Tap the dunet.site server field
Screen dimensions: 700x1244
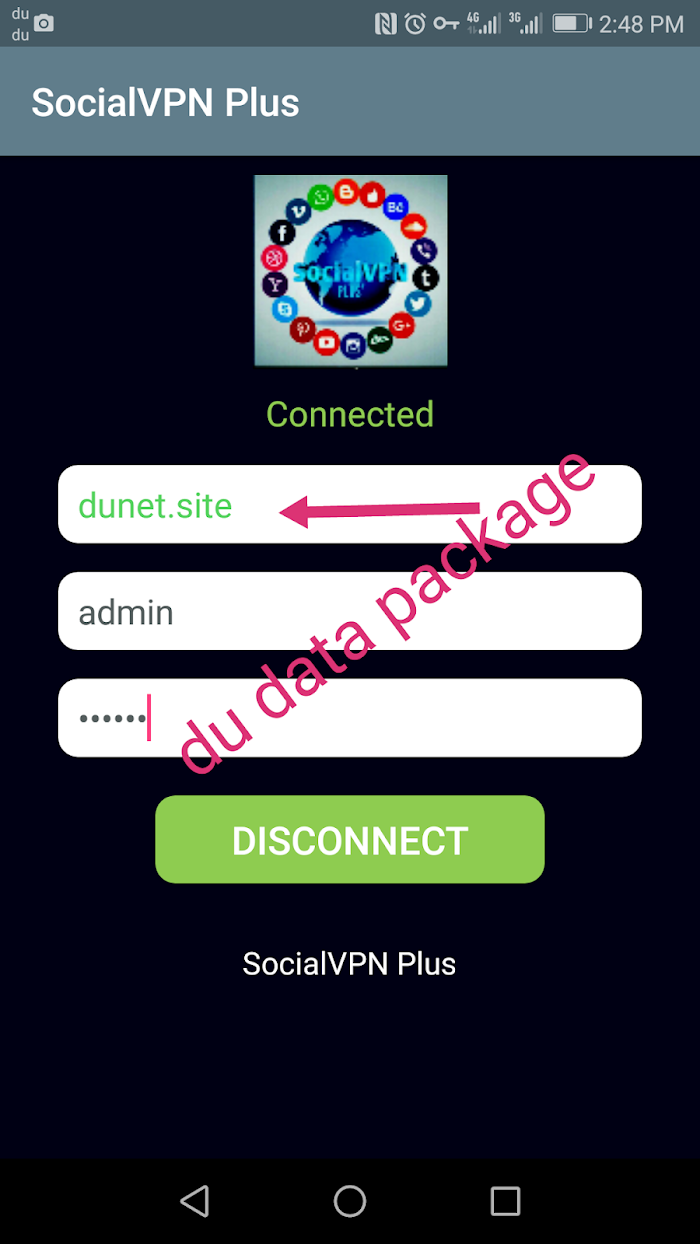click(349, 505)
